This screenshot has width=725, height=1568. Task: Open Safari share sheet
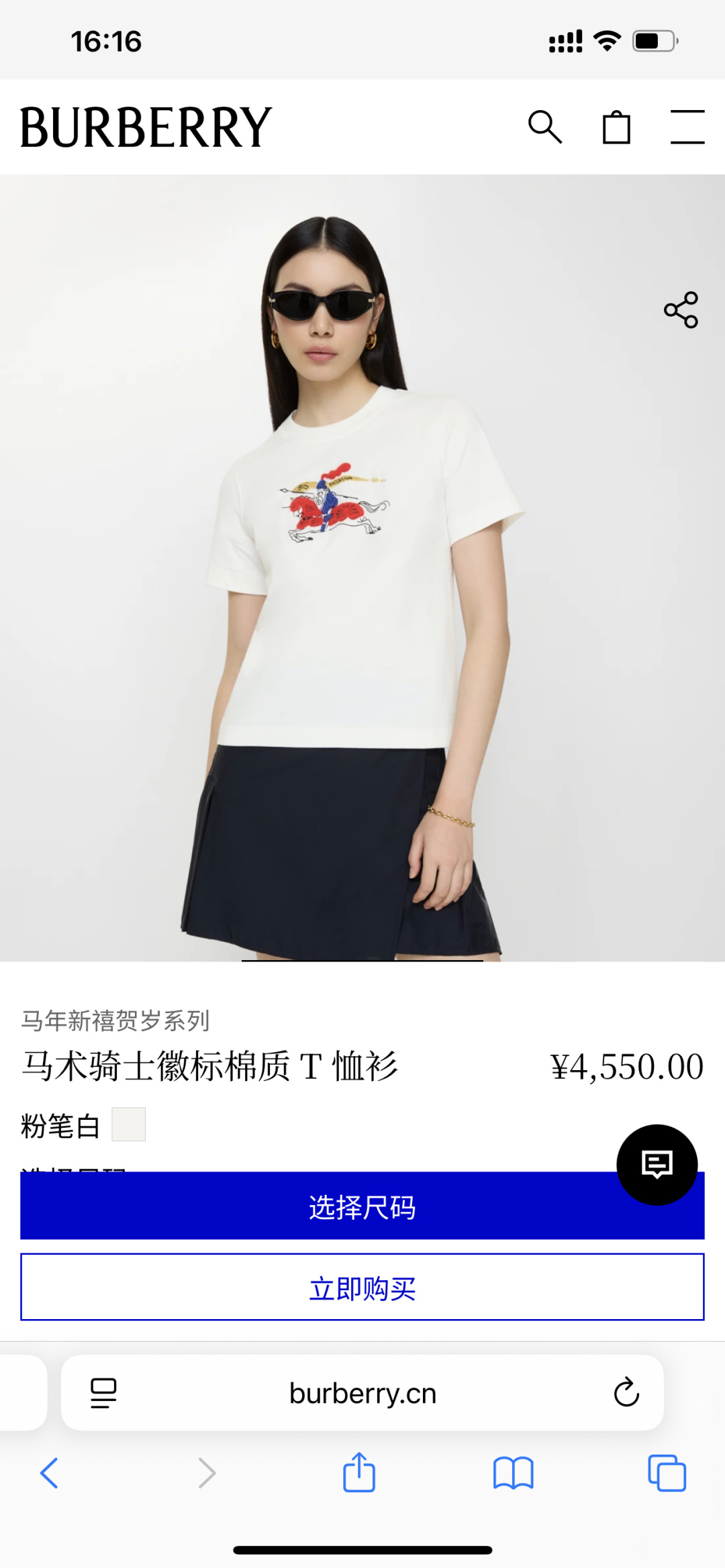click(x=359, y=1472)
